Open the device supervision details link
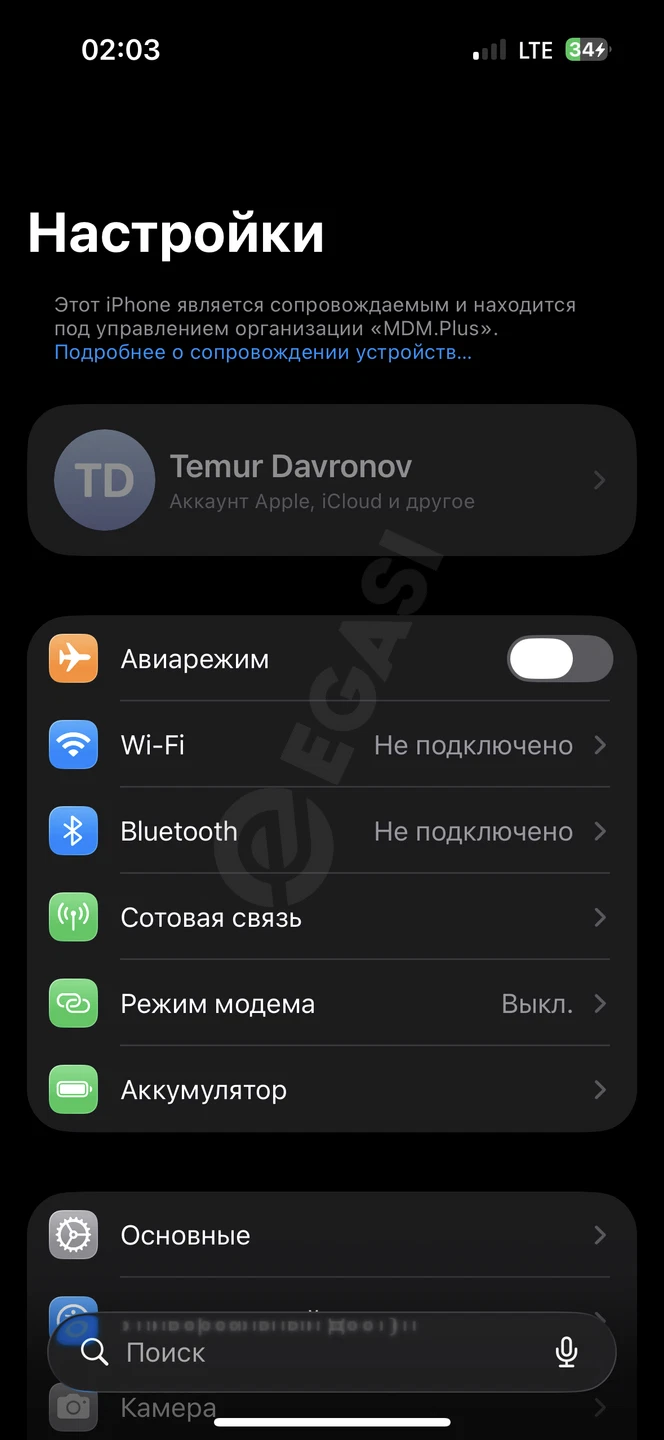This screenshot has height=1440, width=664. (263, 352)
